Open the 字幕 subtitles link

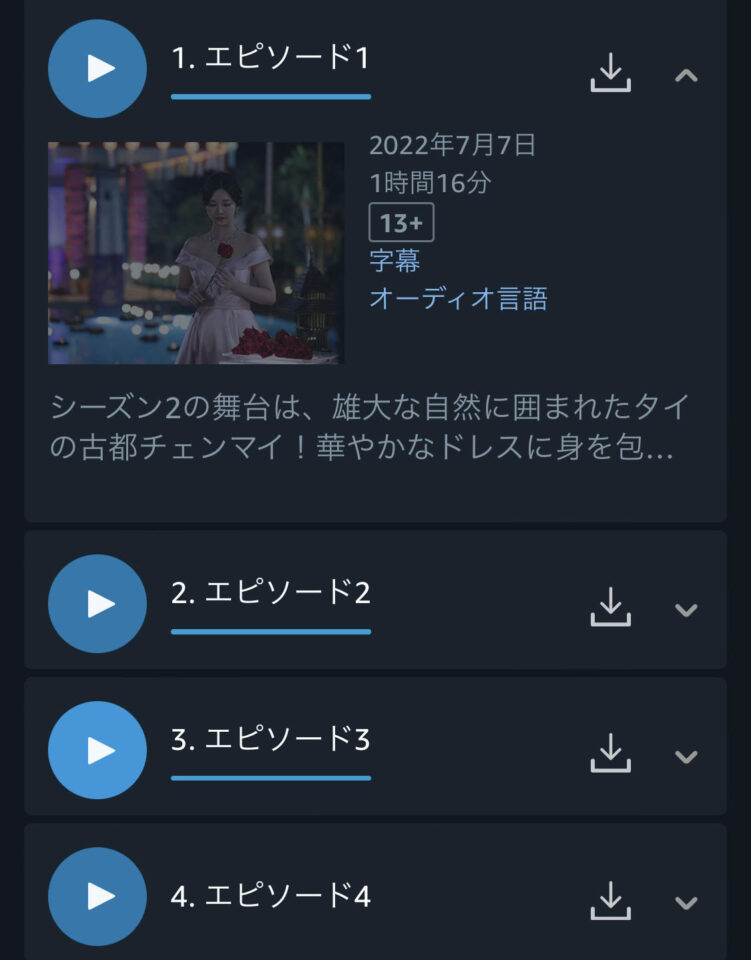(x=394, y=261)
